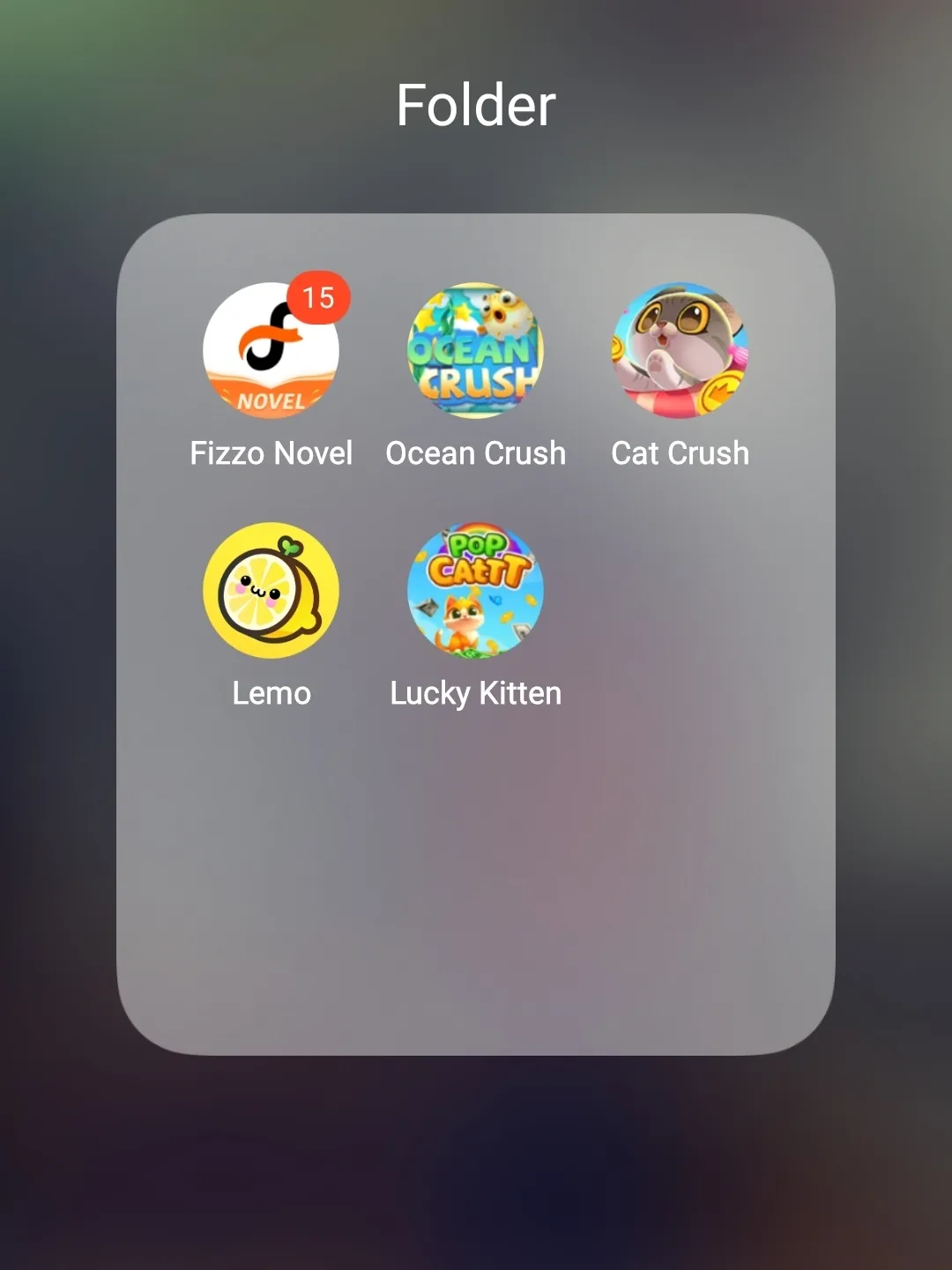Screen dimensions: 952x1270
Task: Tap the Folder title to rename it
Action: coord(475,105)
